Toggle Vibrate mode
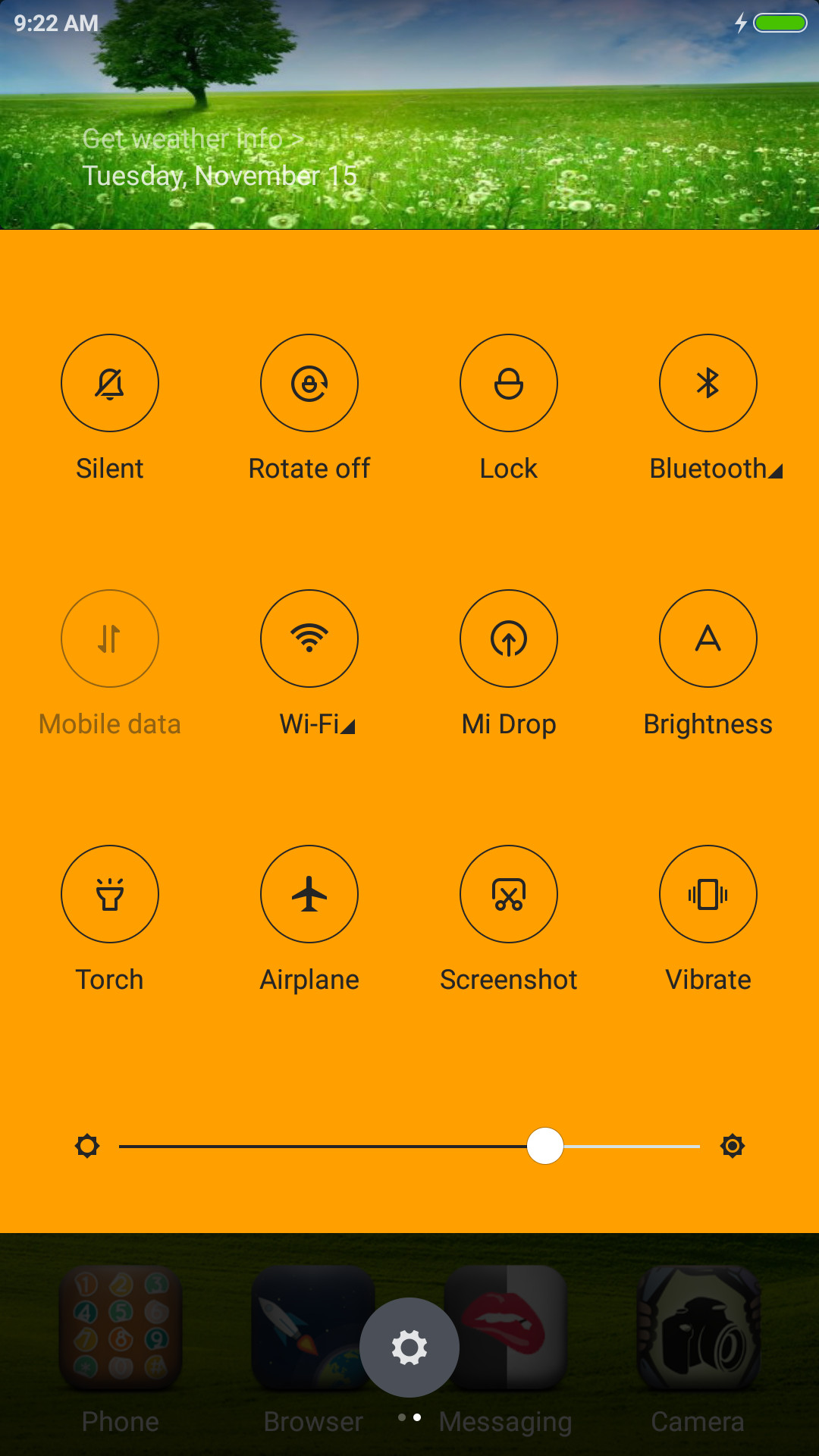The height and width of the screenshot is (1456, 819). (x=708, y=894)
